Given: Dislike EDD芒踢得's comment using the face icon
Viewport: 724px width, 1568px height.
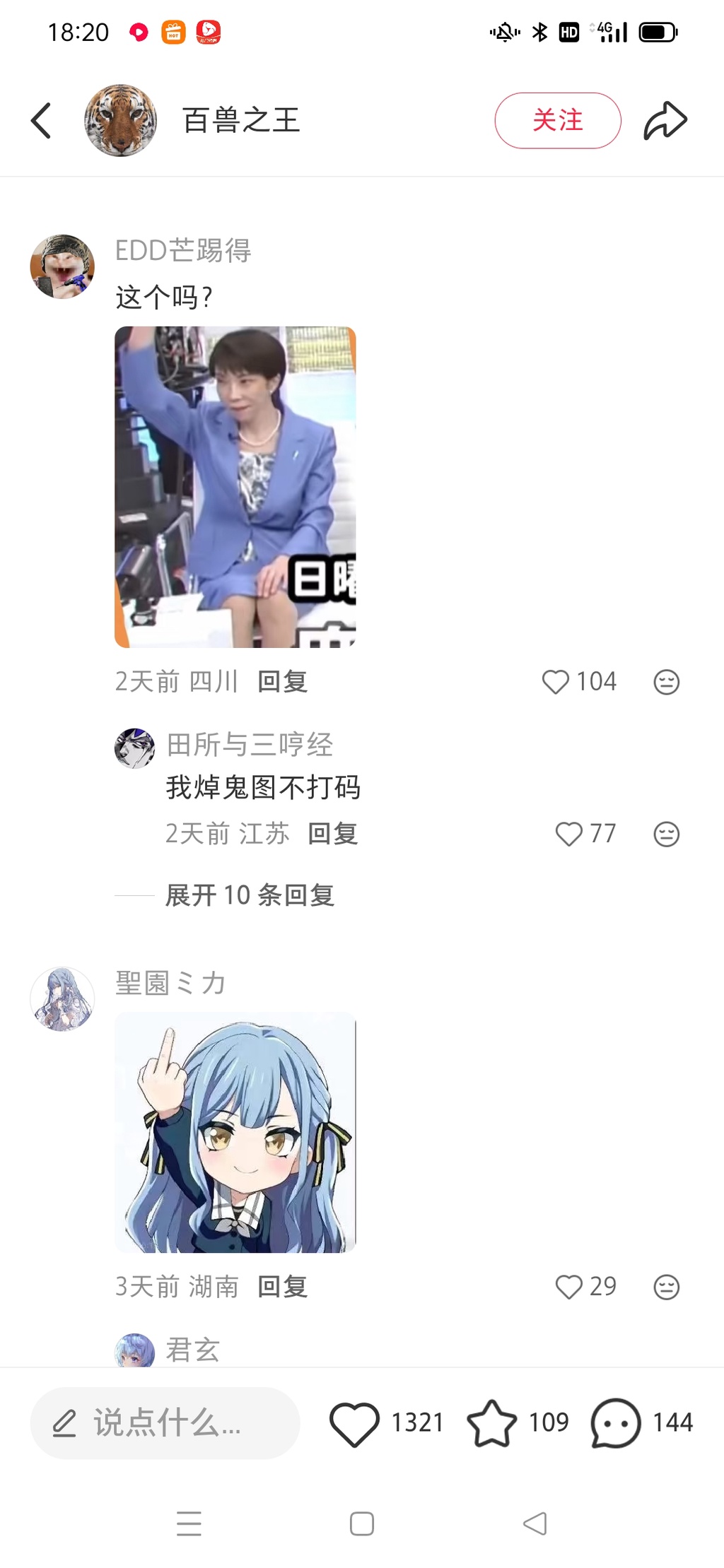Looking at the screenshot, I should 666,682.
